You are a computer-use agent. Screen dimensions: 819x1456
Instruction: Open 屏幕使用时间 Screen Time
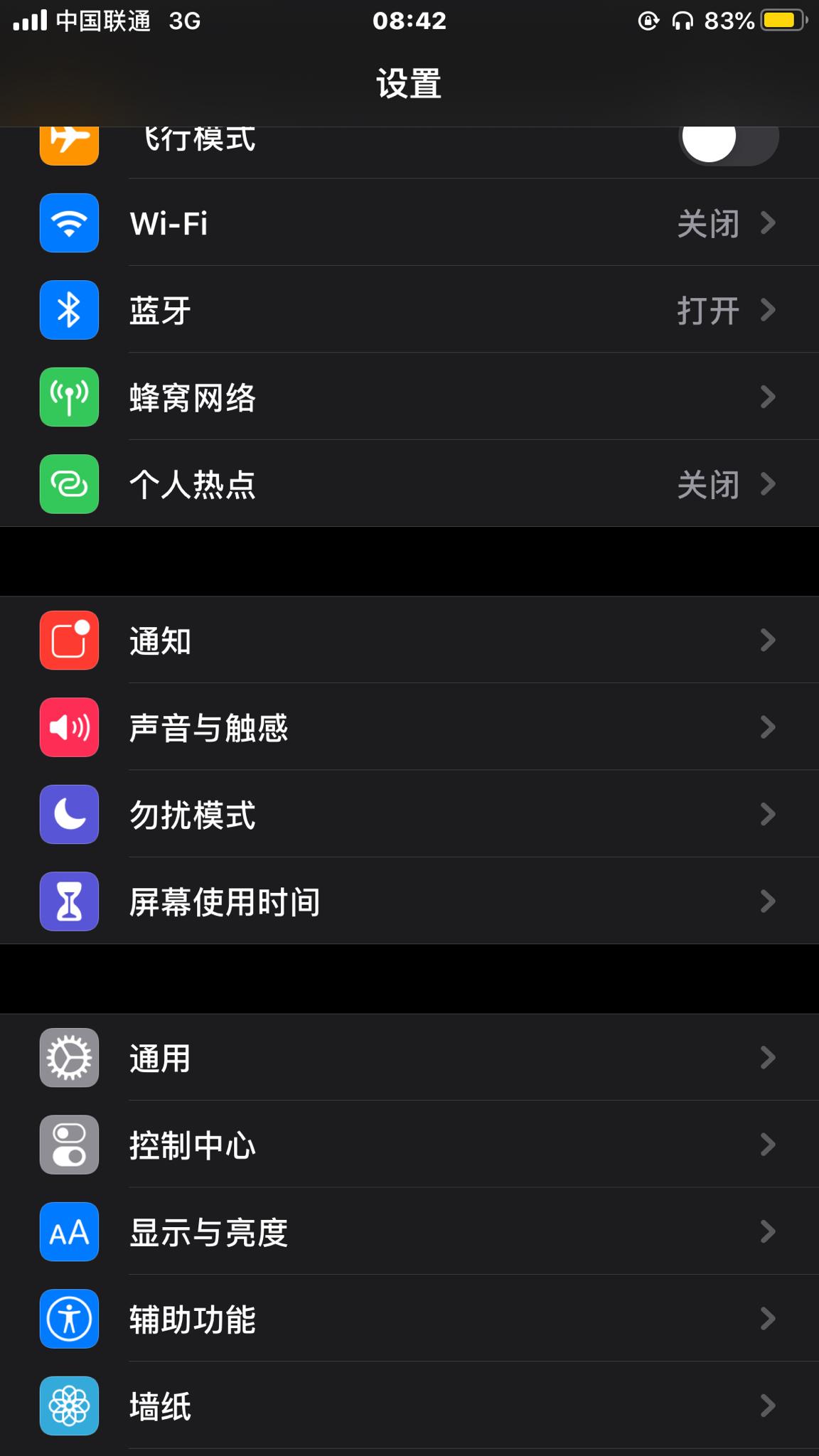tap(409, 901)
